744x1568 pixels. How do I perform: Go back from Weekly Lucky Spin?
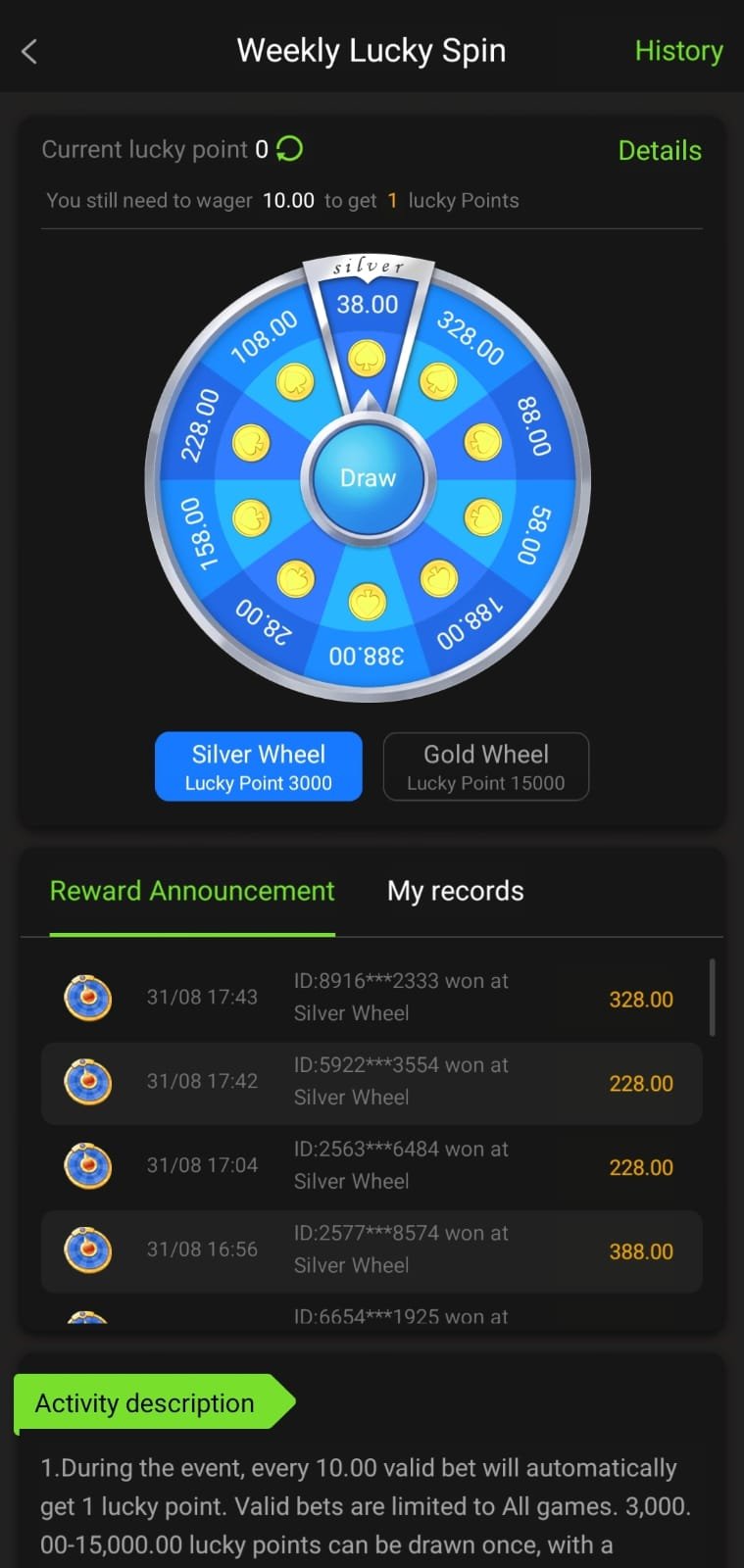29,52
